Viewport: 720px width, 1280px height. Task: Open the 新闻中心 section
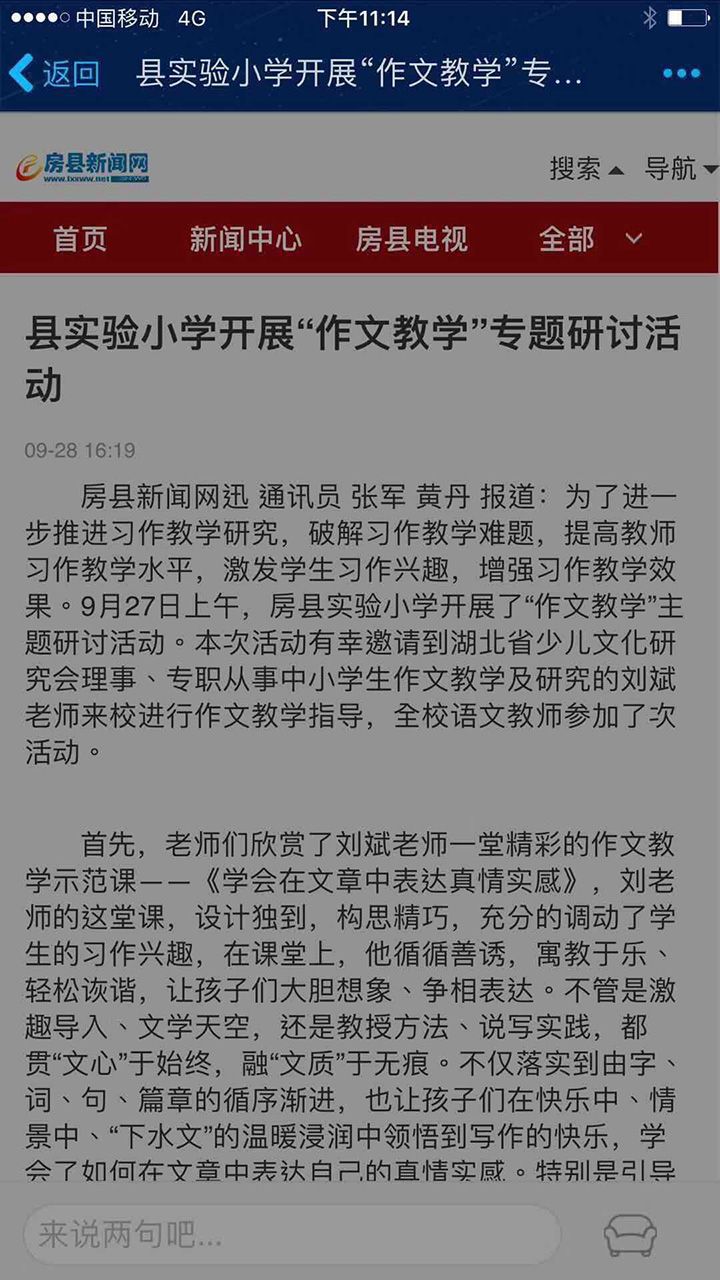click(246, 239)
